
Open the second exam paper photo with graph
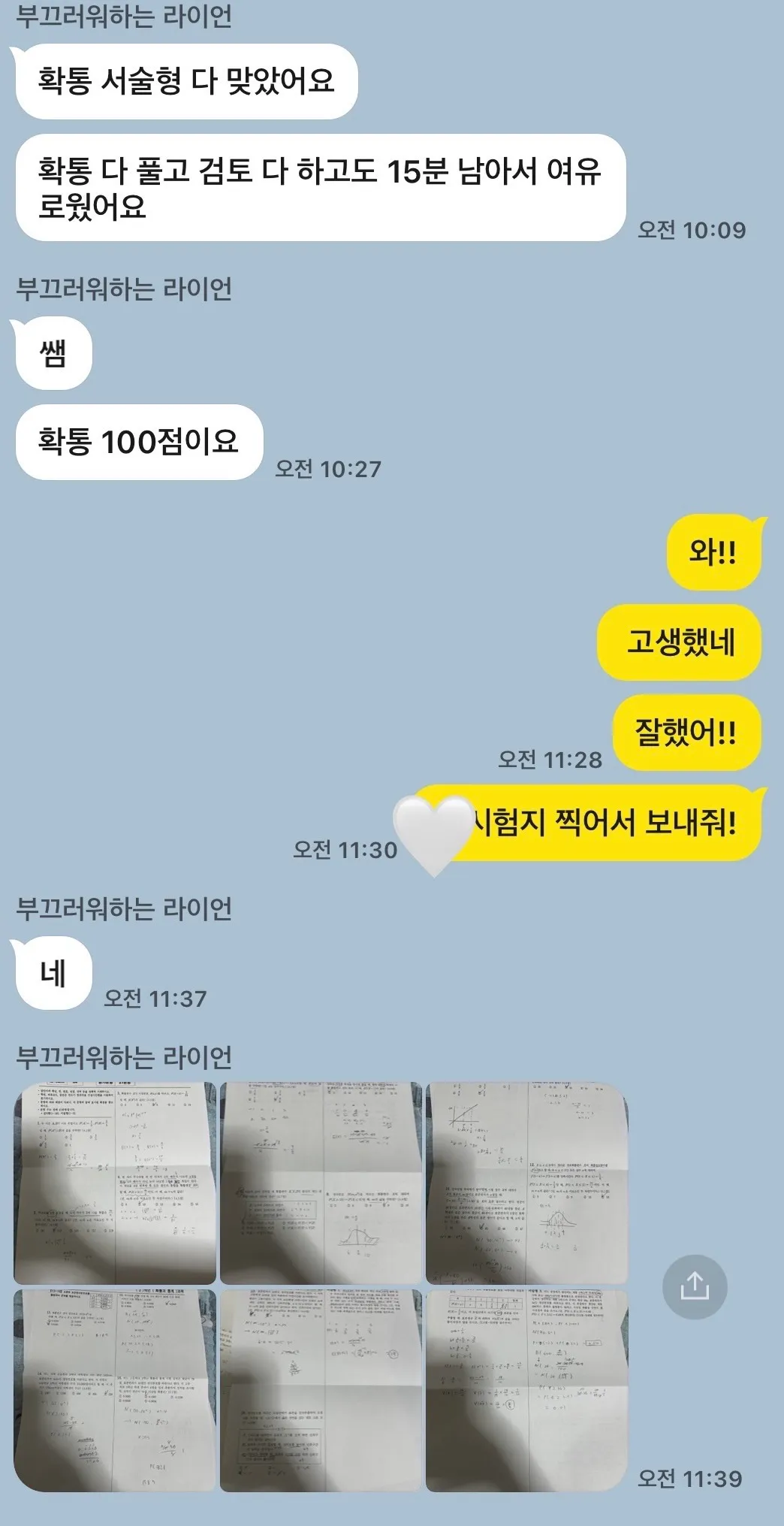(x=321, y=1183)
